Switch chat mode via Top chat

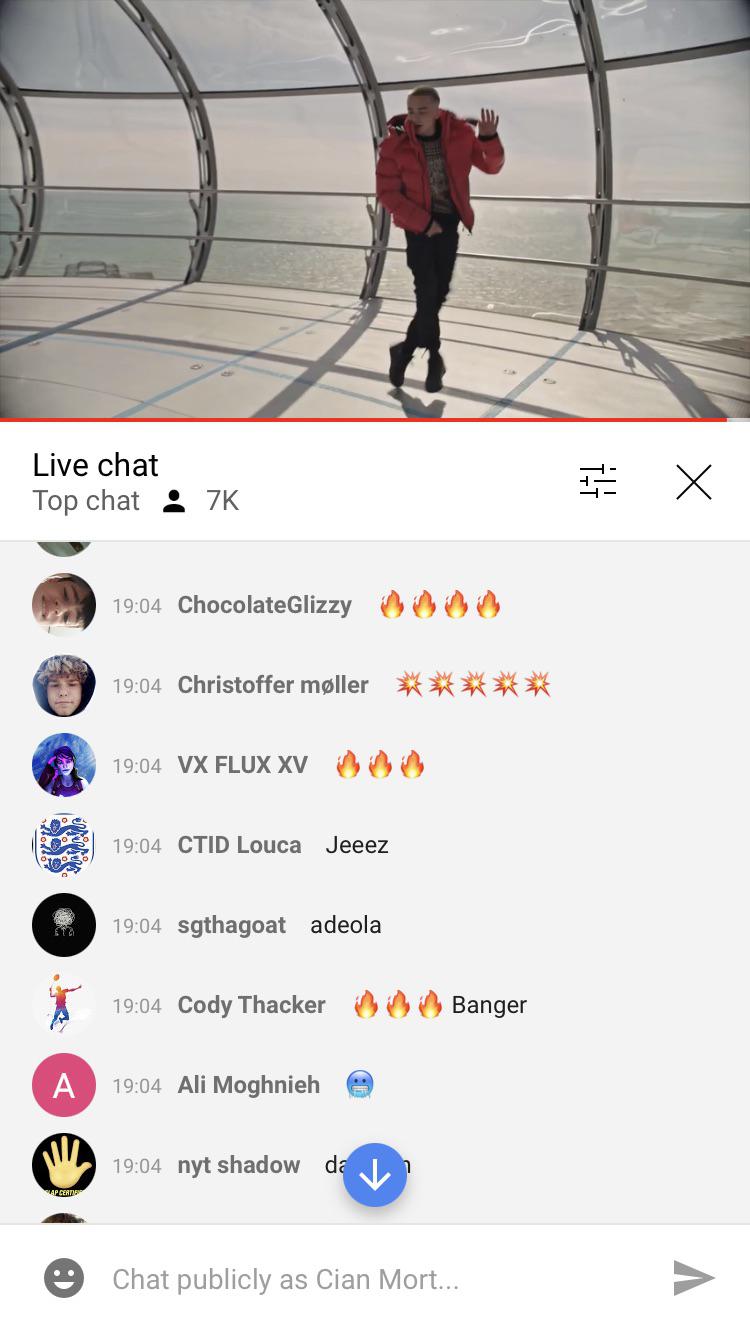click(86, 501)
